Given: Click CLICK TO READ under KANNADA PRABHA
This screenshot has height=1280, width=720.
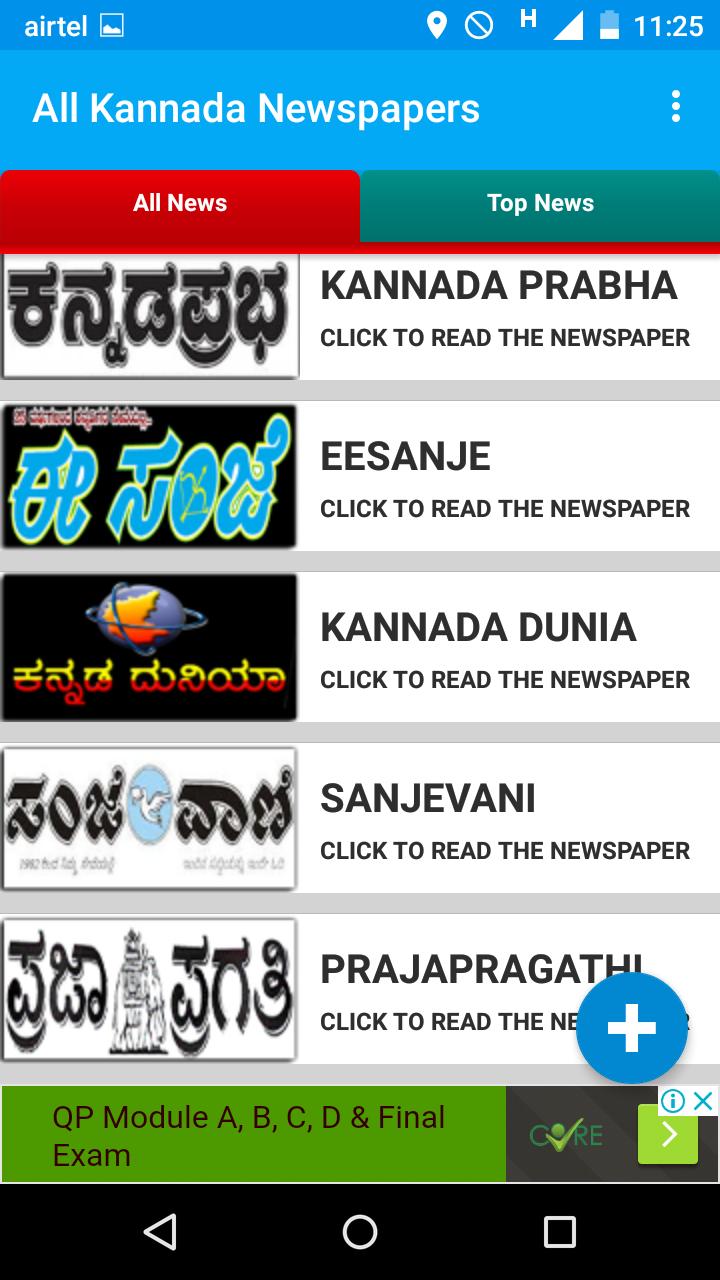Looking at the screenshot, I should click(504, 338).
